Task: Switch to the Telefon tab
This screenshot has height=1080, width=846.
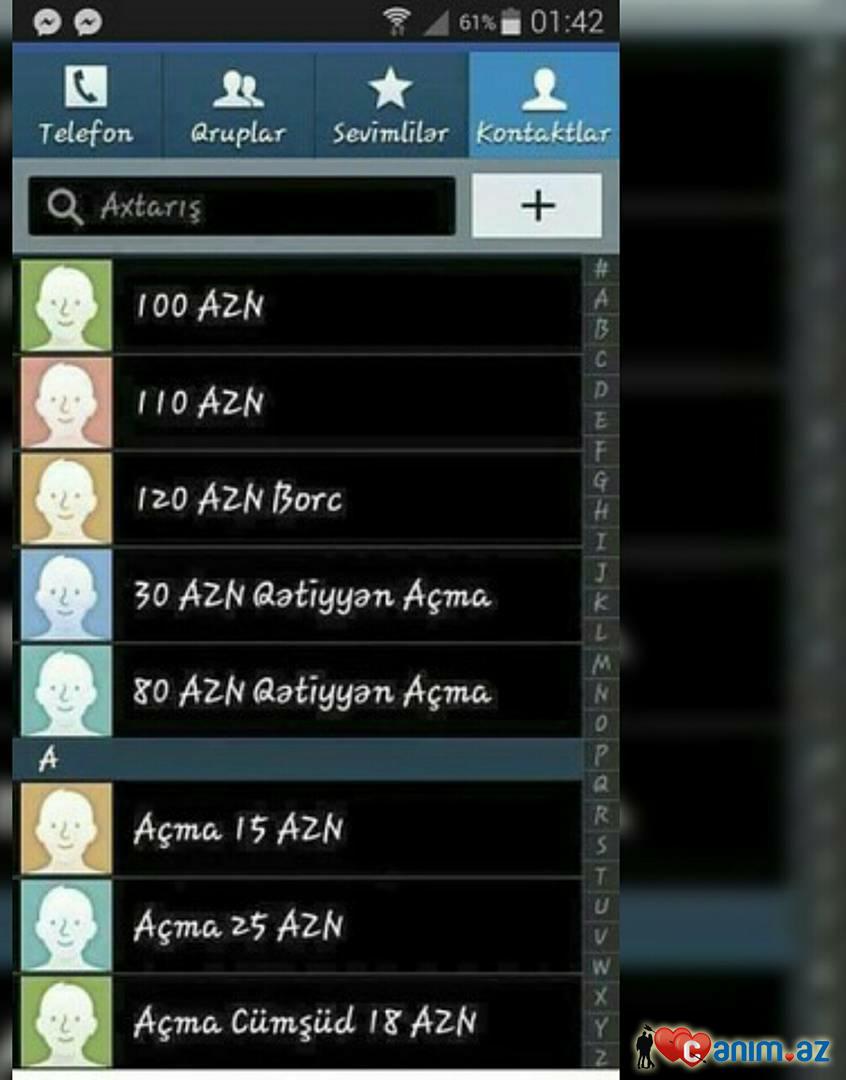Action: [86, 105]
